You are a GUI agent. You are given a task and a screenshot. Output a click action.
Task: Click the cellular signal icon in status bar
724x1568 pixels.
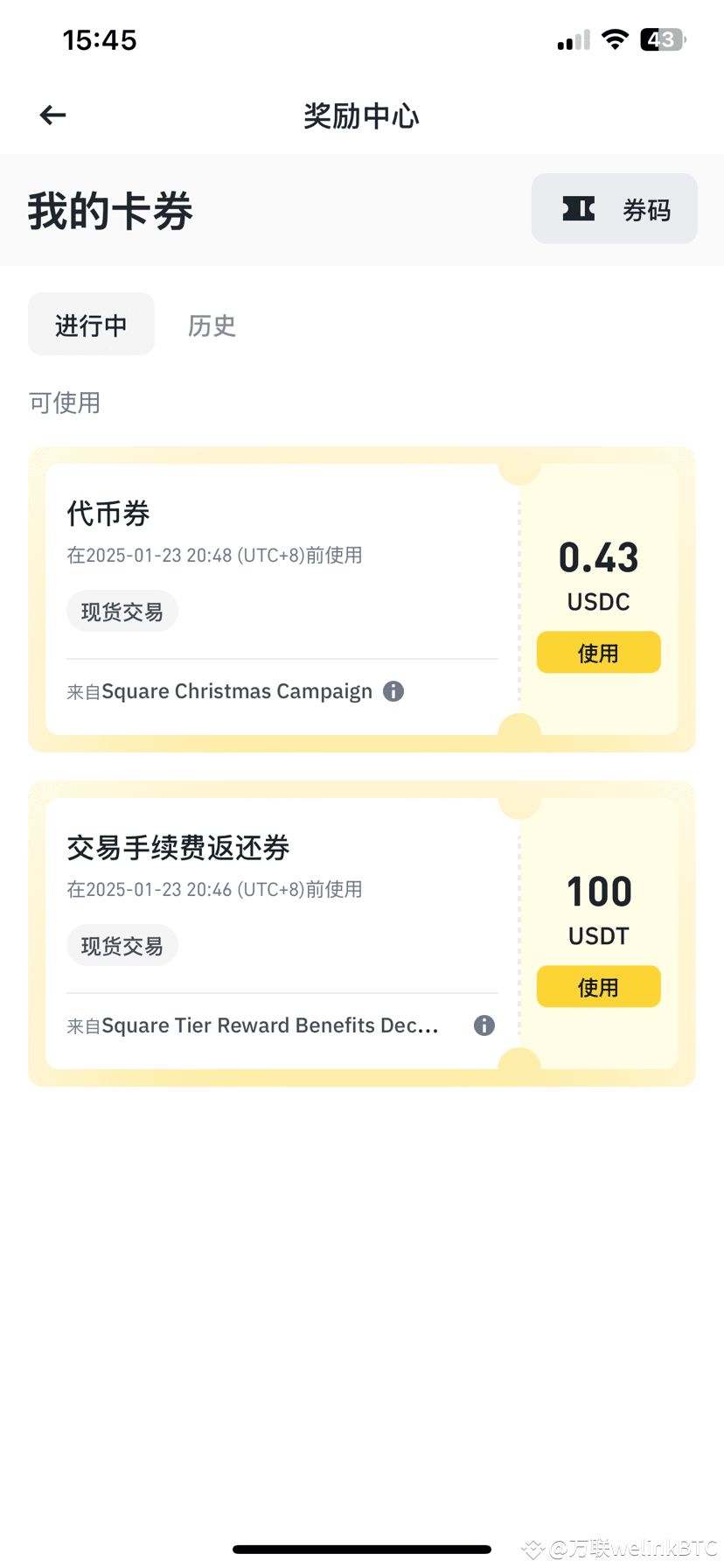tap(573, 38)
